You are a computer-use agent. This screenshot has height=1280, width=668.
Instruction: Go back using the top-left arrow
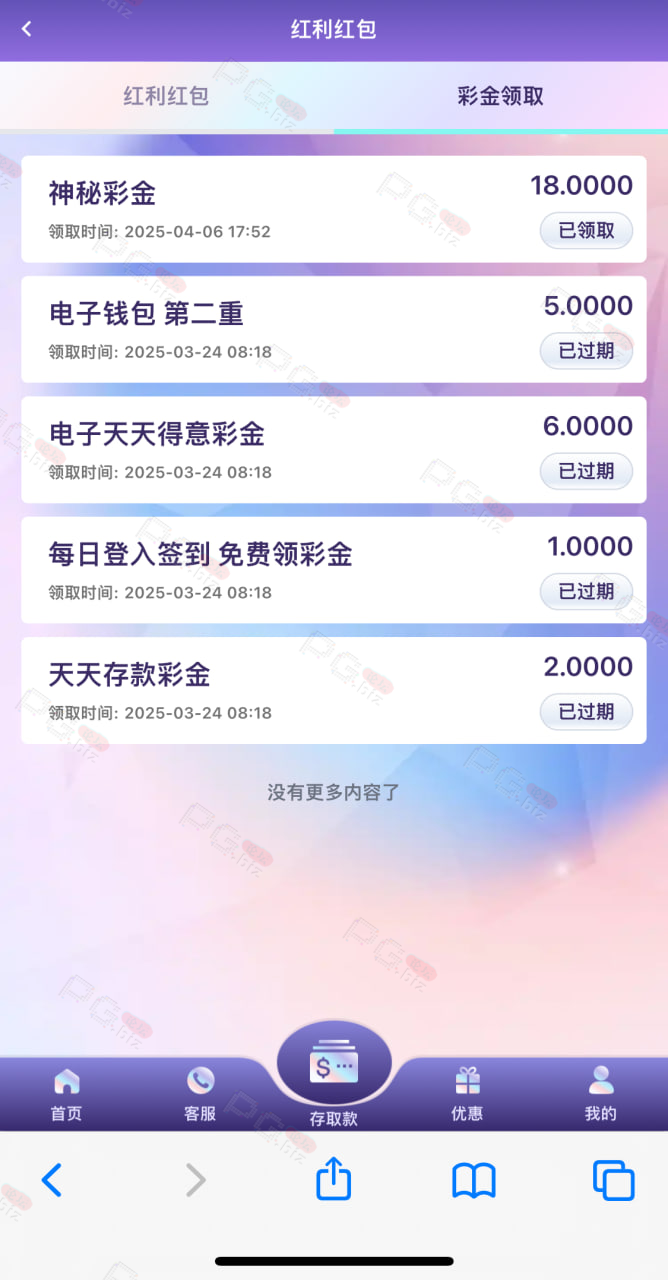[27, 29]
